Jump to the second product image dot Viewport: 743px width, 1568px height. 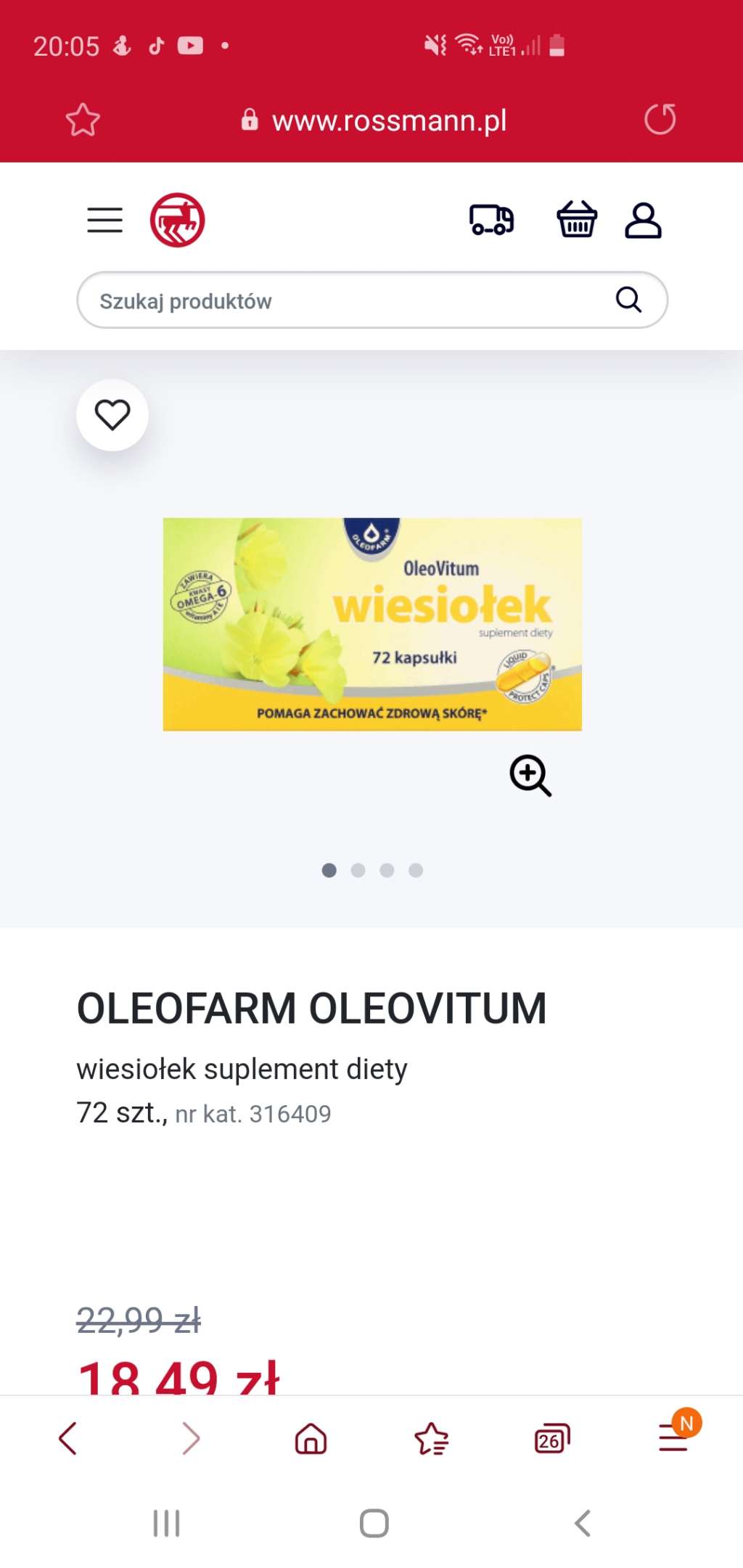coord(358,870)
